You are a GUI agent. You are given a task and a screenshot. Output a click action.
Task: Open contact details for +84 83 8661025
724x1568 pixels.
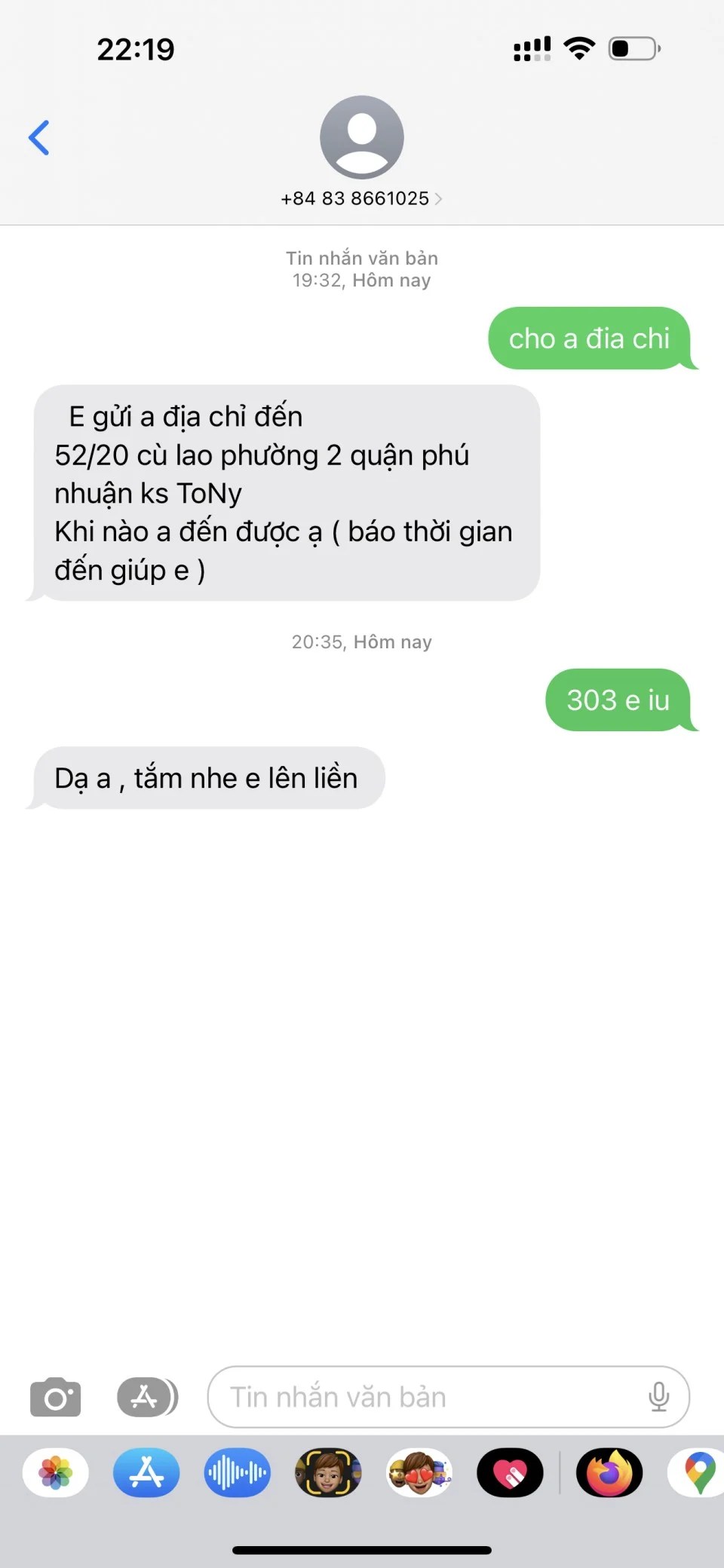coord(361,198)
